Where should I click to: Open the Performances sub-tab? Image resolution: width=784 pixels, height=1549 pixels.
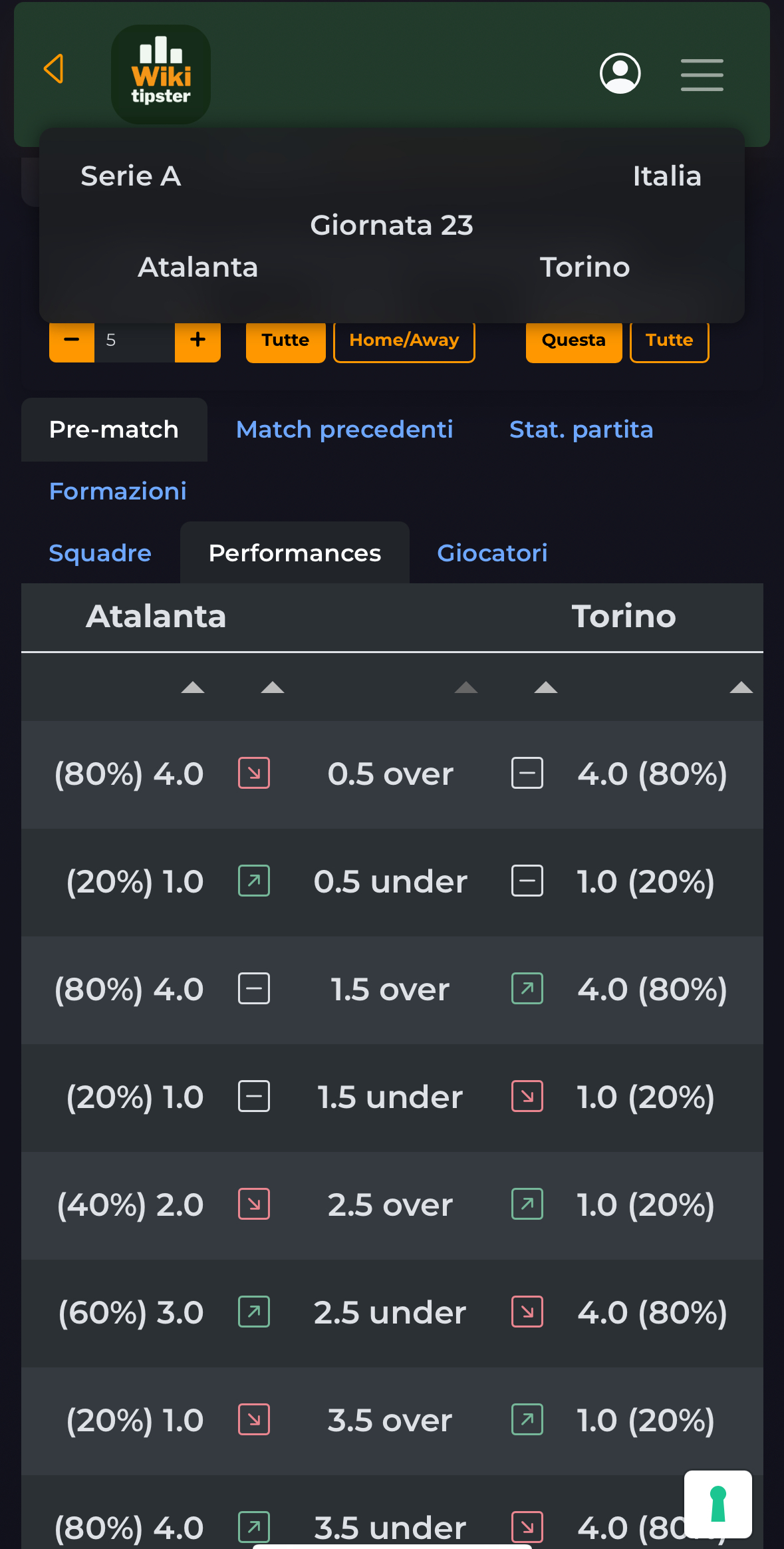click(x=295, y=553)
